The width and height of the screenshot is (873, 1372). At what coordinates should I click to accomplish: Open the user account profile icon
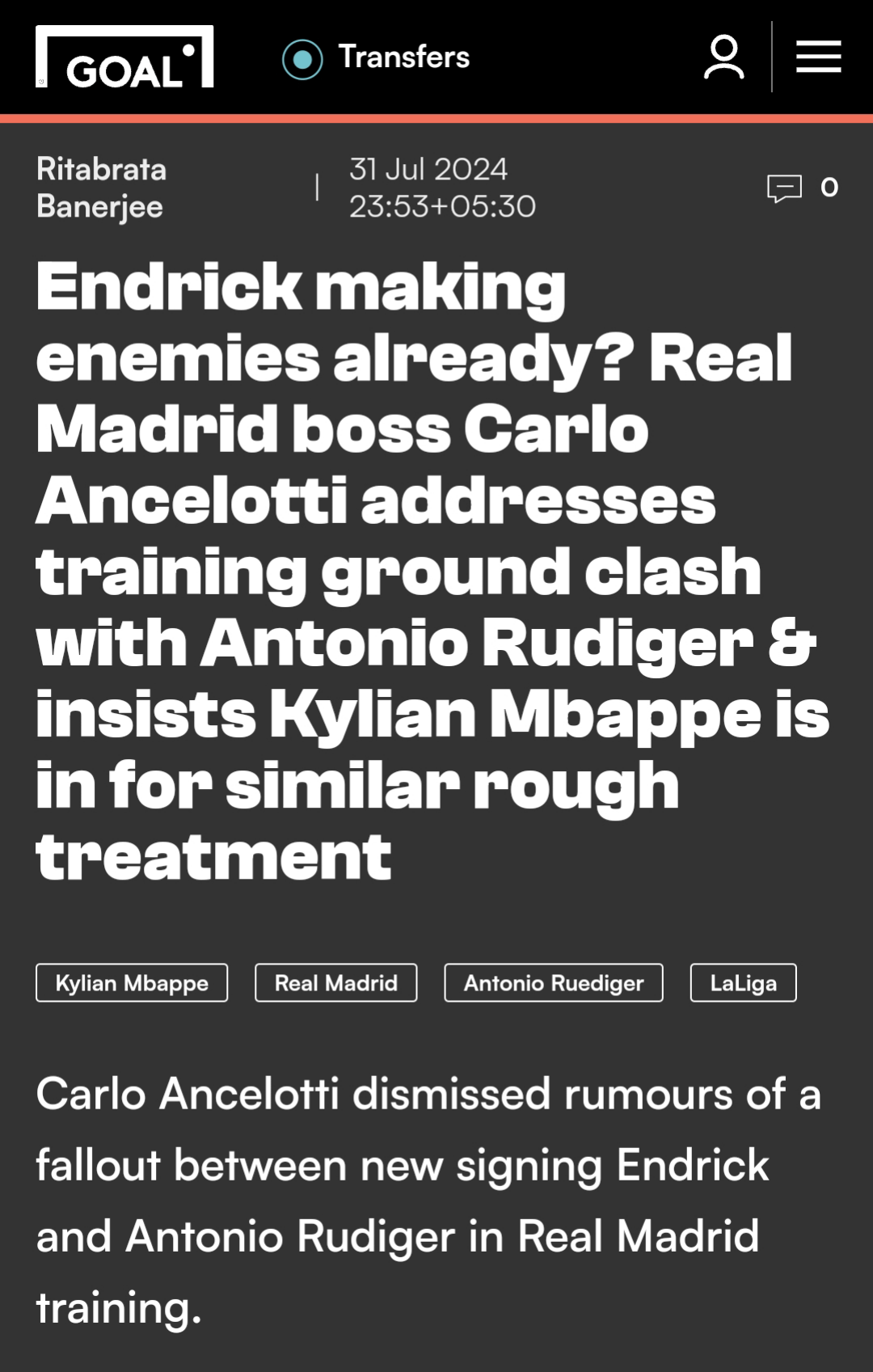pyautogui.click(x=723, y=57)
